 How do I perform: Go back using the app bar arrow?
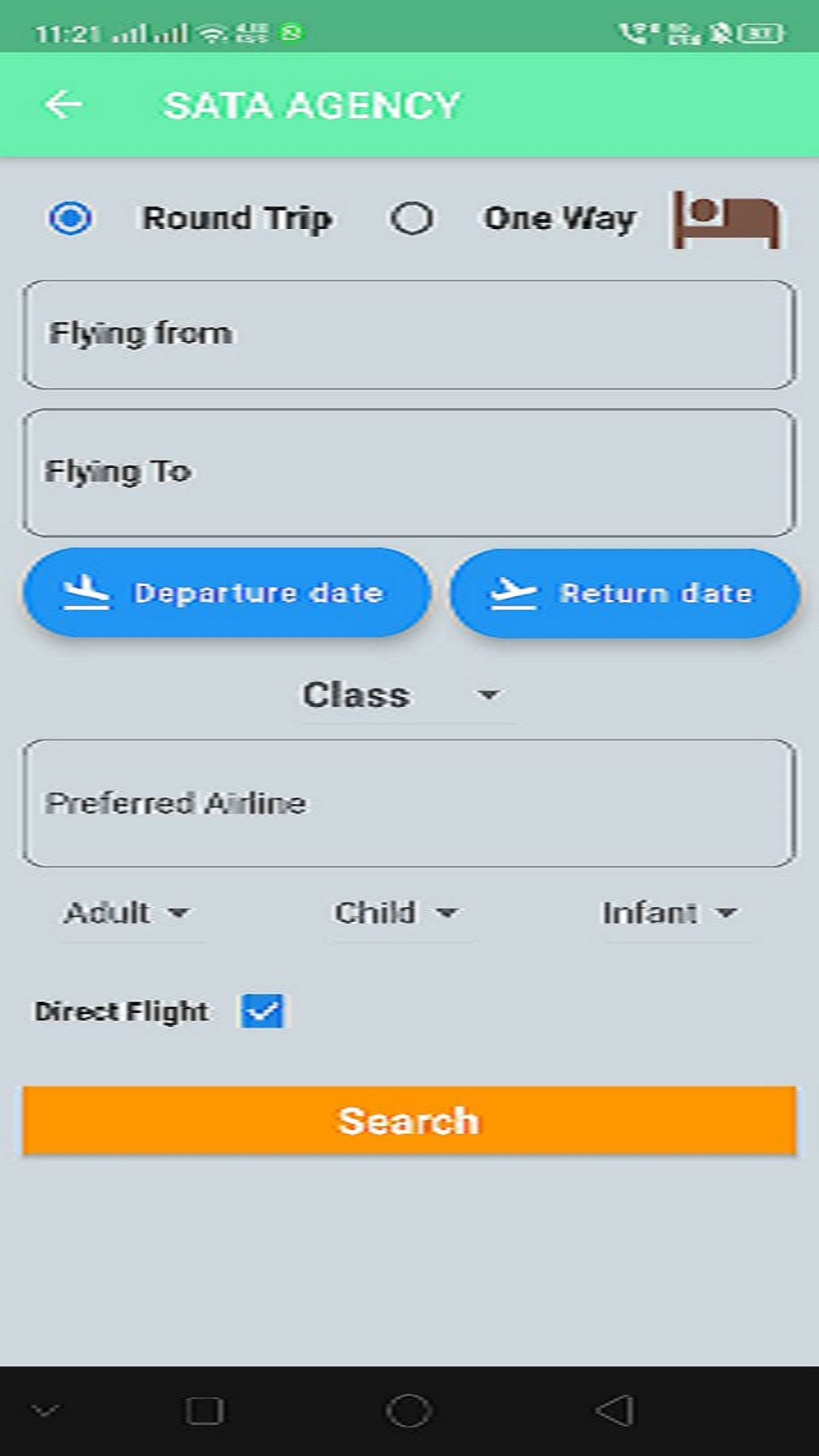(64, 104)
